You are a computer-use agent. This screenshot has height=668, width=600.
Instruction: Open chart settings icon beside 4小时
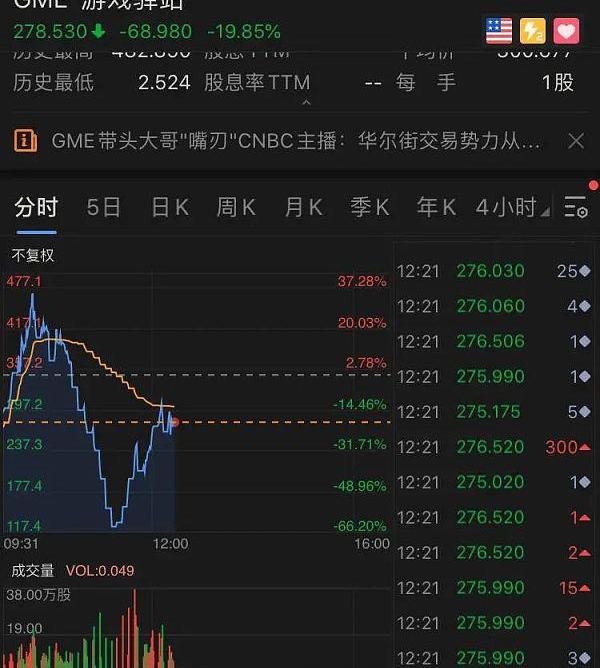(575, 207)
